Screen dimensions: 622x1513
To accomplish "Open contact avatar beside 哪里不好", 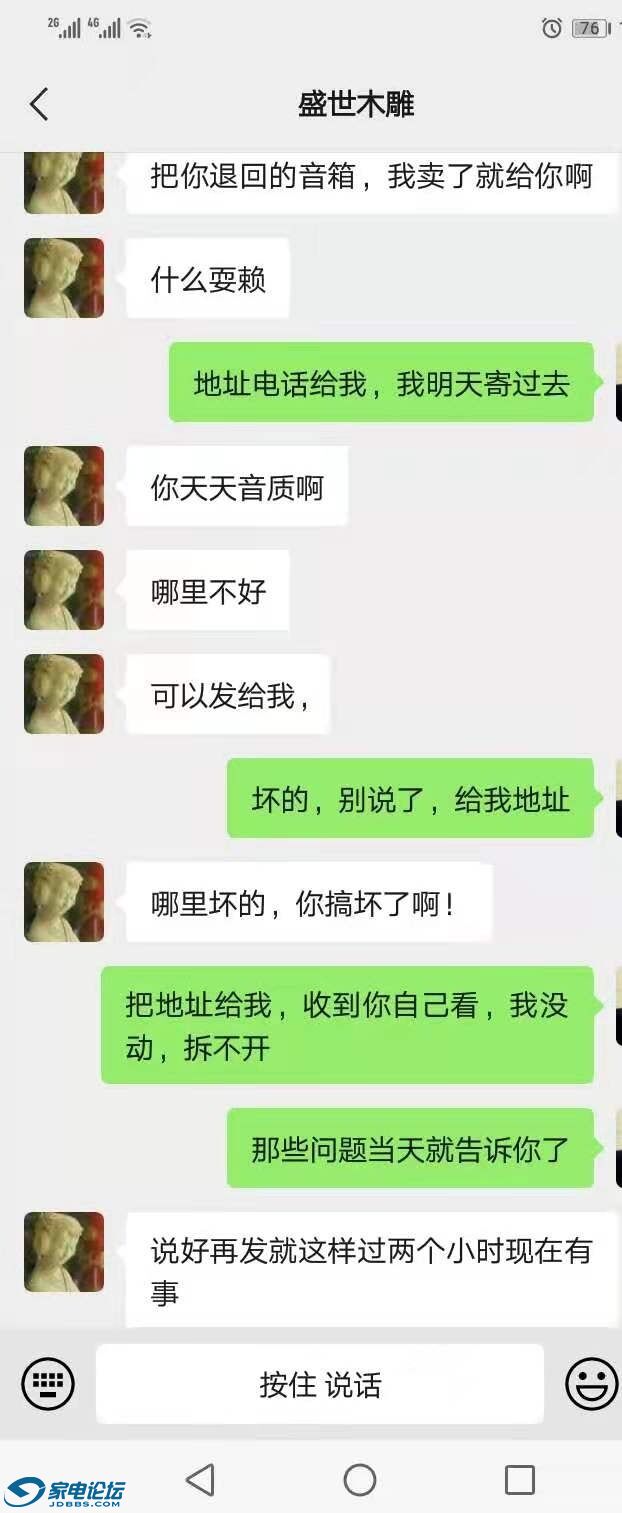I will (x=64, y=590).
